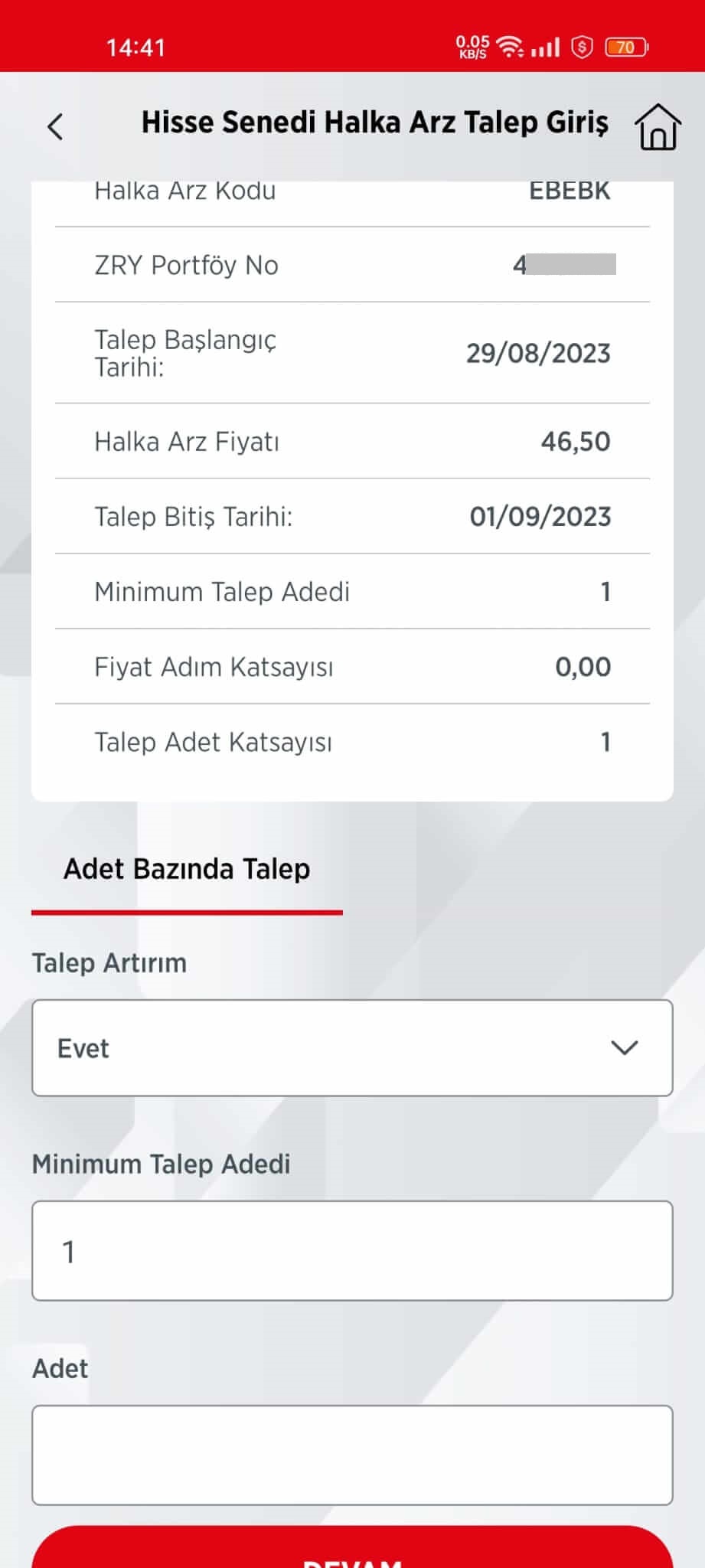Open the Talep Artırım dropdown
This screenshot has width=705, height=1568.
coord(352,1047)
